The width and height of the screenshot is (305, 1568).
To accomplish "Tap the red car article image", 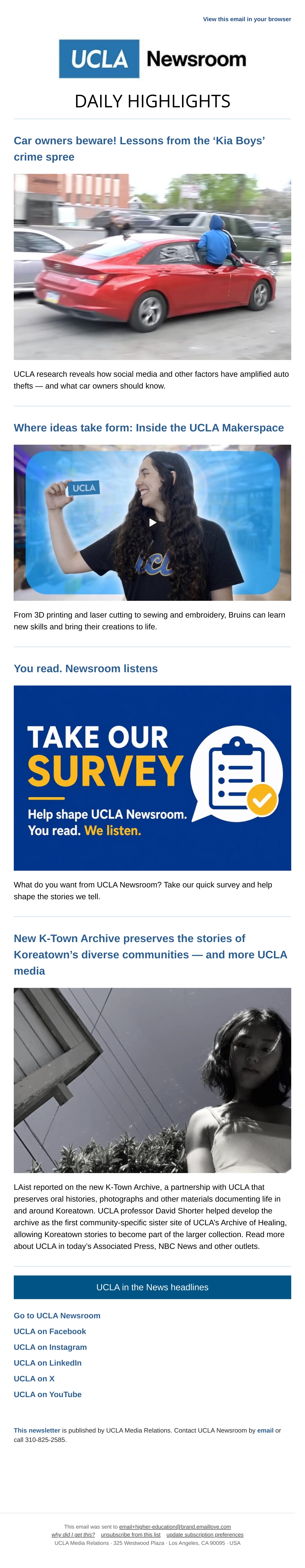I will click(x=152, y=267).
